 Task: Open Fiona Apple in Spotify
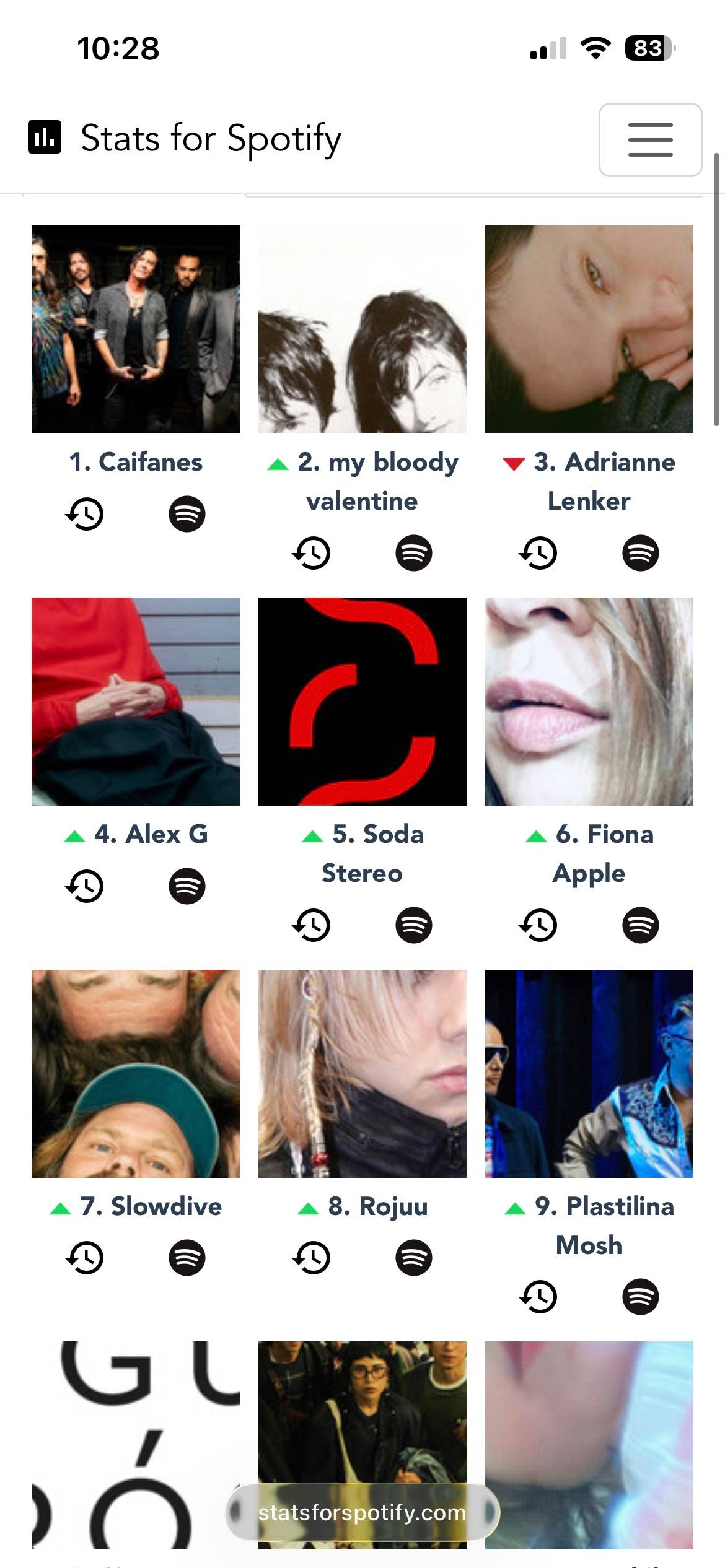click(x=640, y=925)
